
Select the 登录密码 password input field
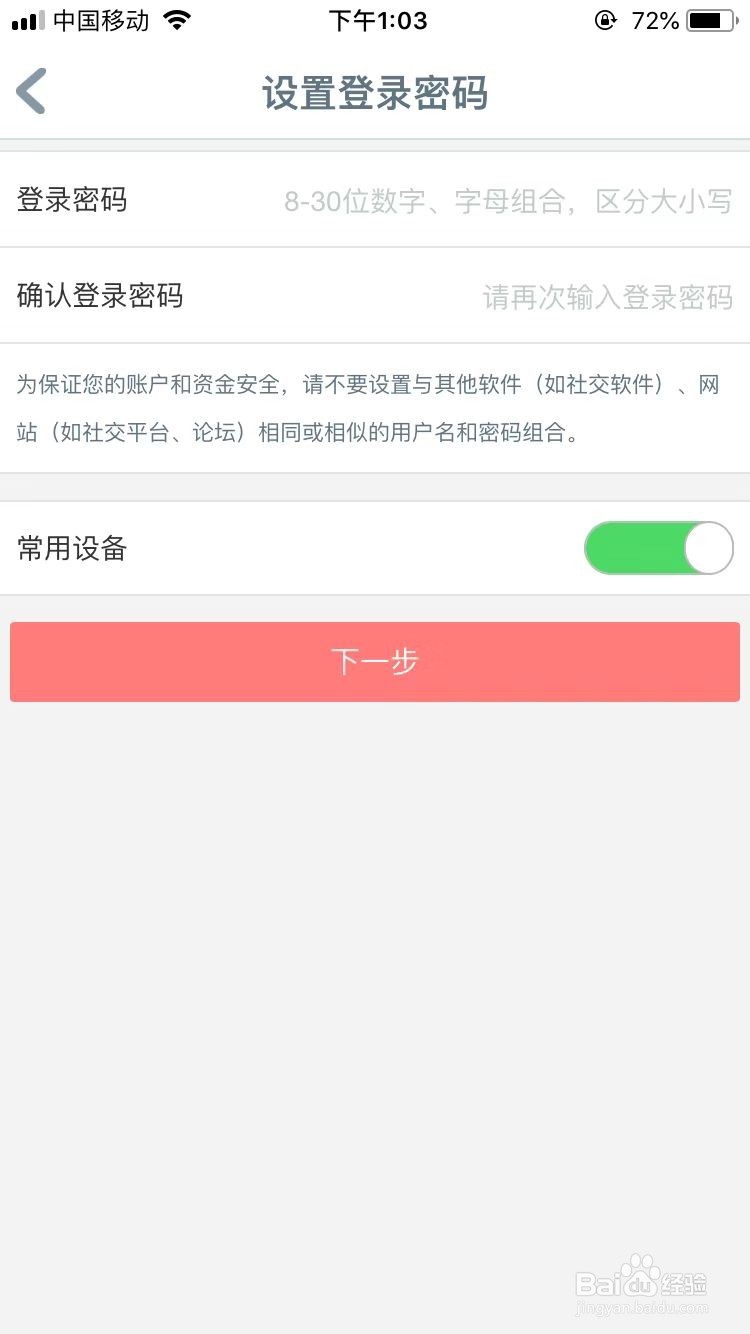[x=500, y=200]
